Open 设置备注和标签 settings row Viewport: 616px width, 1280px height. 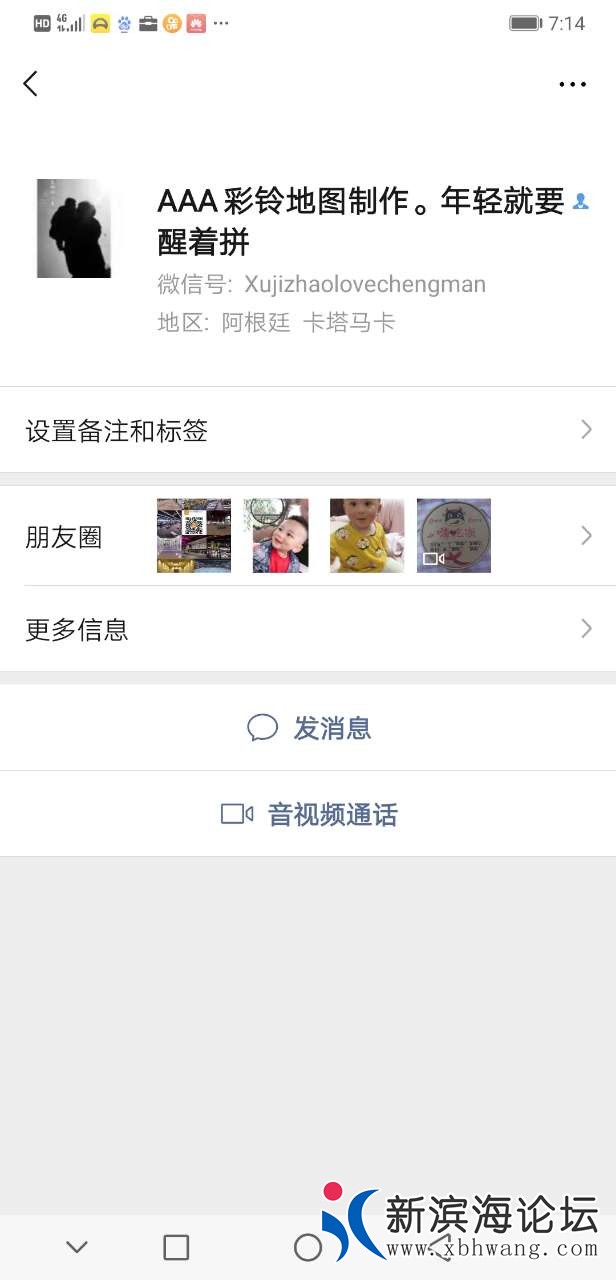coord(308,430)
